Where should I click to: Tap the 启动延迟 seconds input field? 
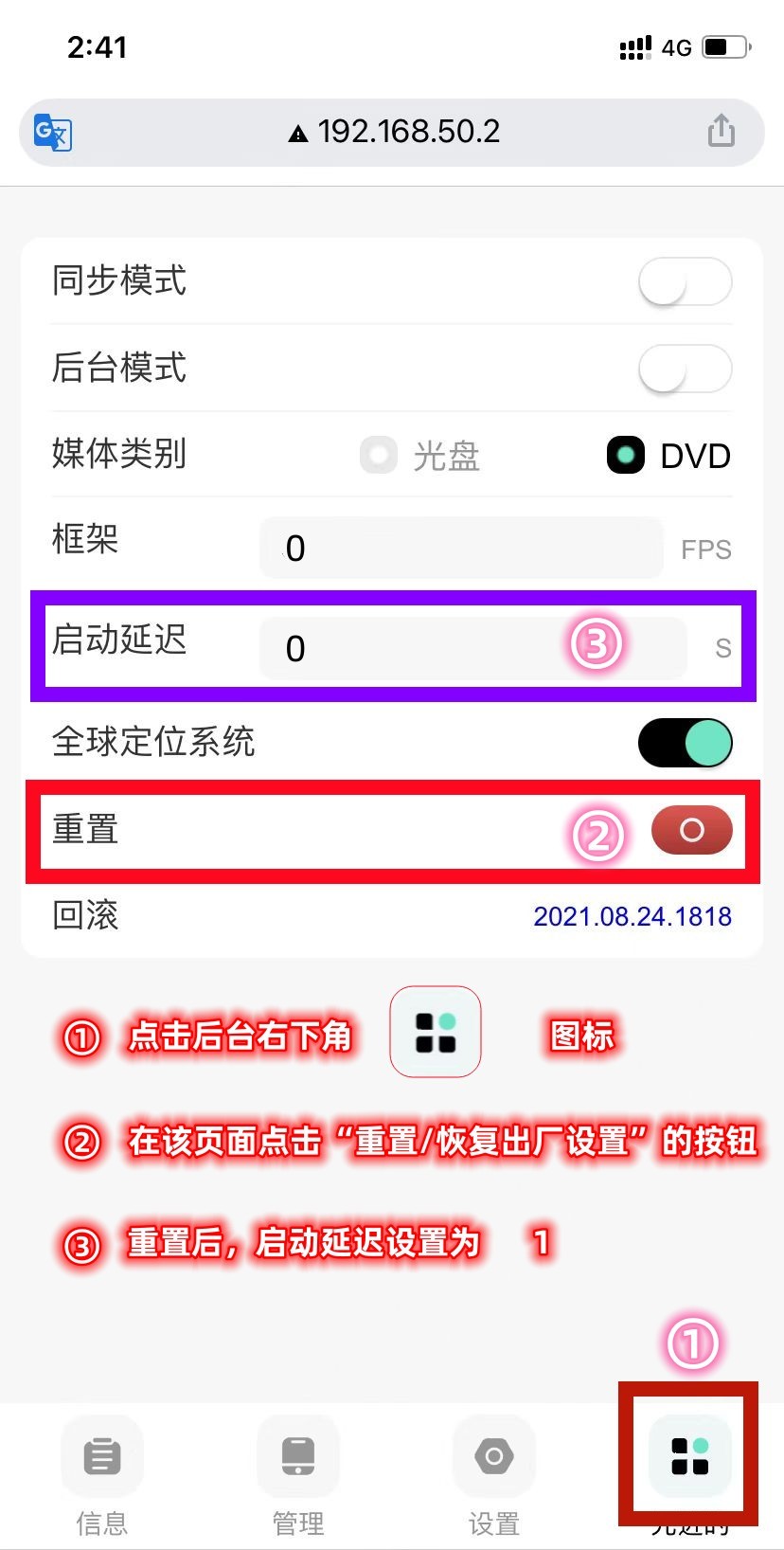[x=472, y=648]
